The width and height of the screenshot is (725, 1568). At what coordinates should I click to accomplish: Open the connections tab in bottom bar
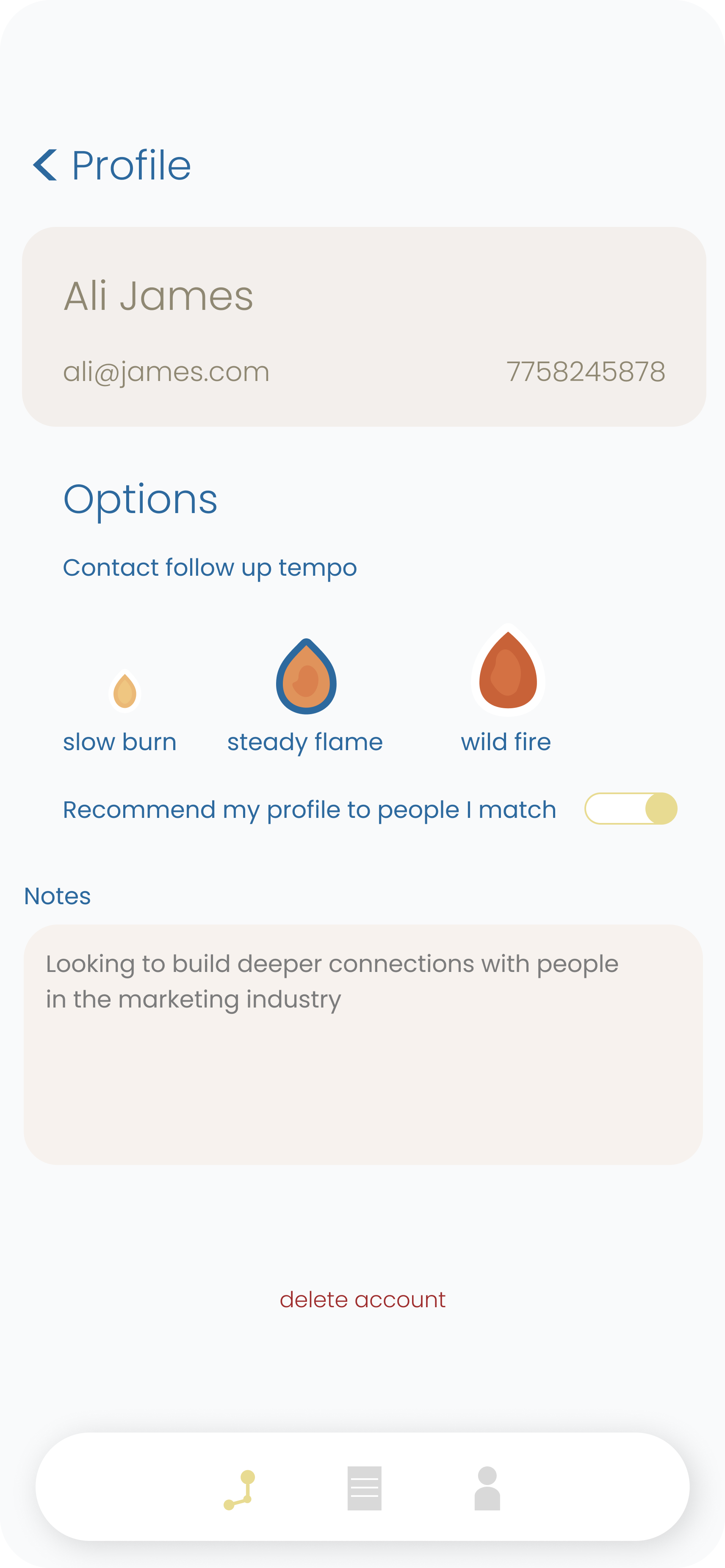click(x=240, y=1489)
